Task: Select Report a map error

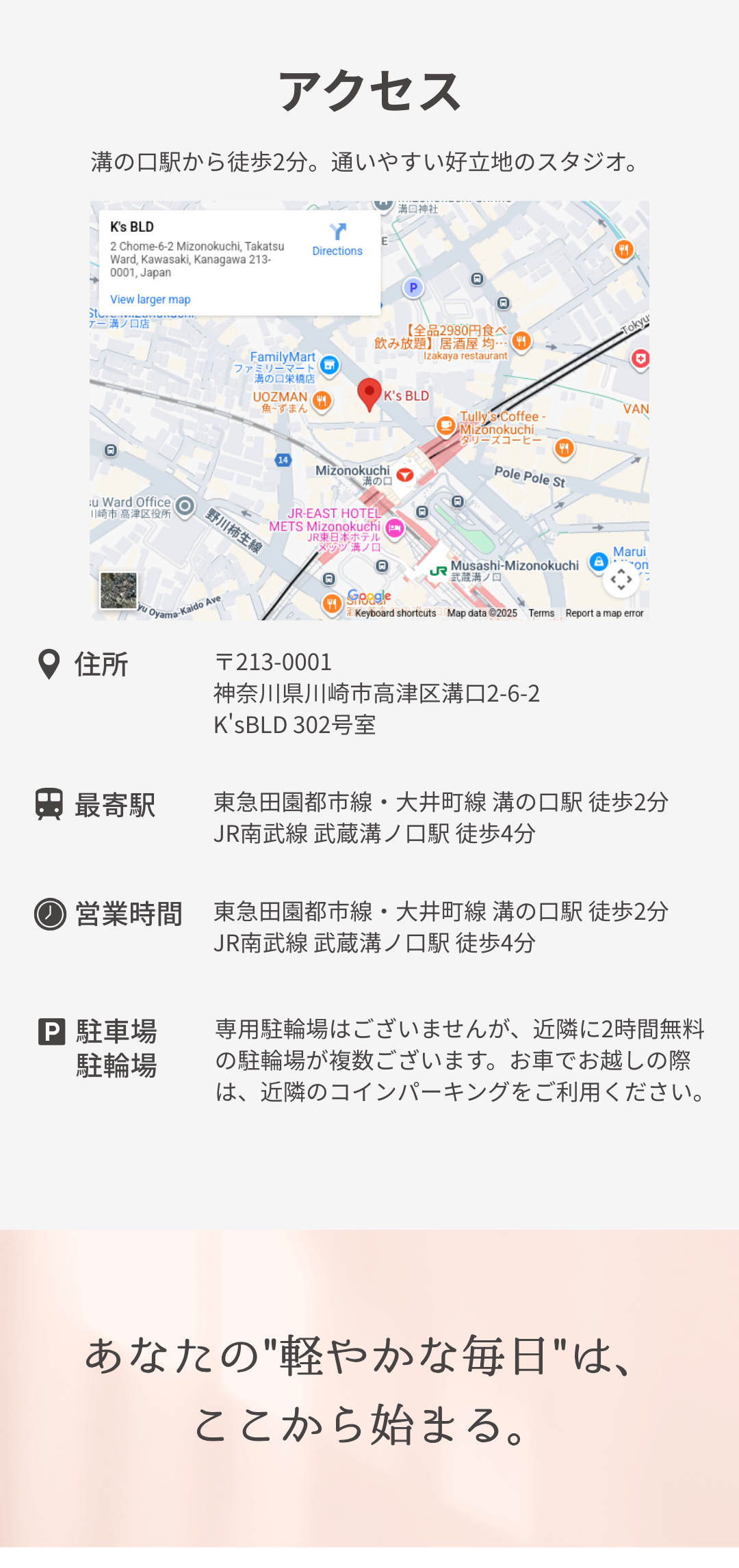Action: (604, 613)
